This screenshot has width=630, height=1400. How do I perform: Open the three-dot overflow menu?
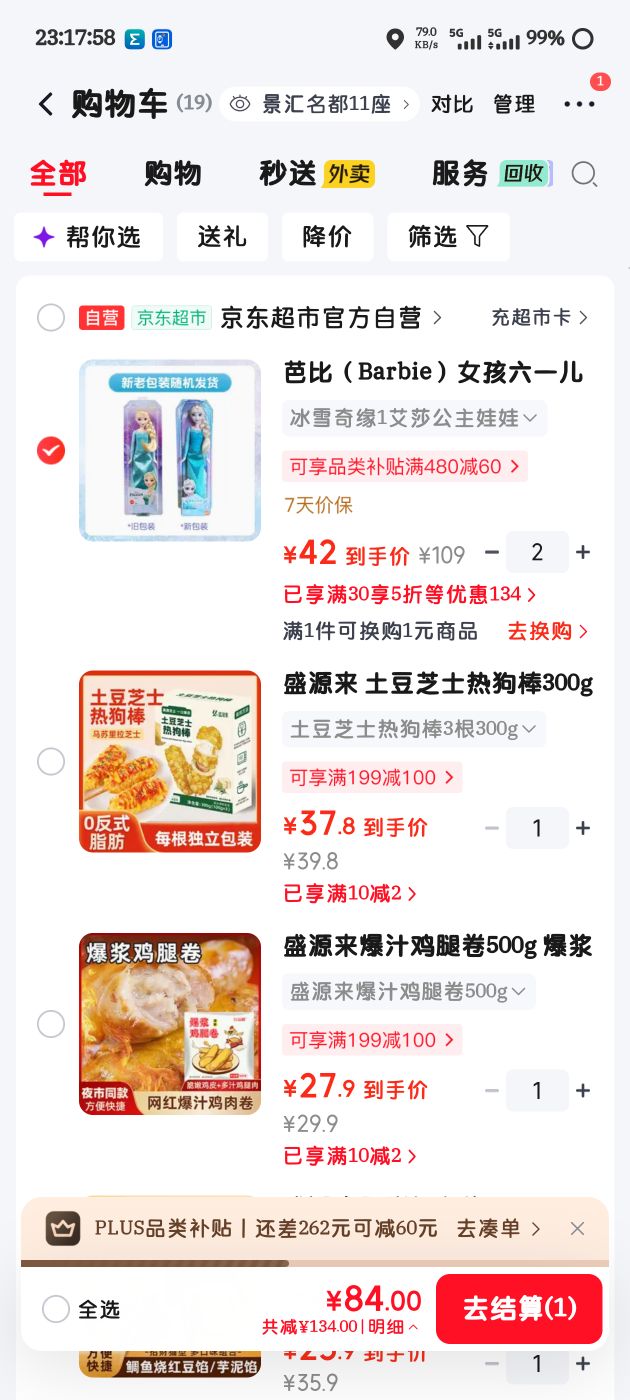click(580, 104)
